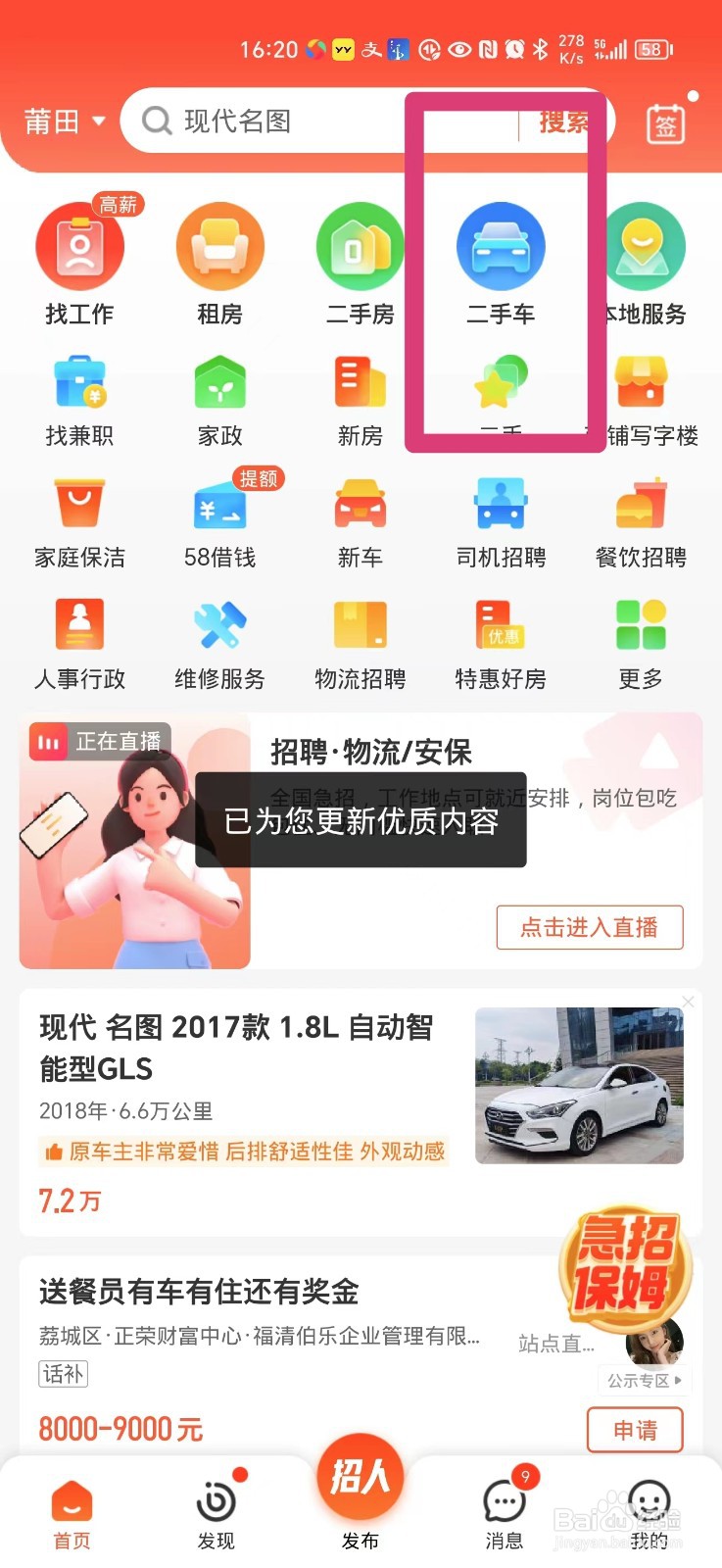Tap 申请 to apply for the delivery job
The height and width of the screenshot is (1568, 722).
(x=634, y=1430)
